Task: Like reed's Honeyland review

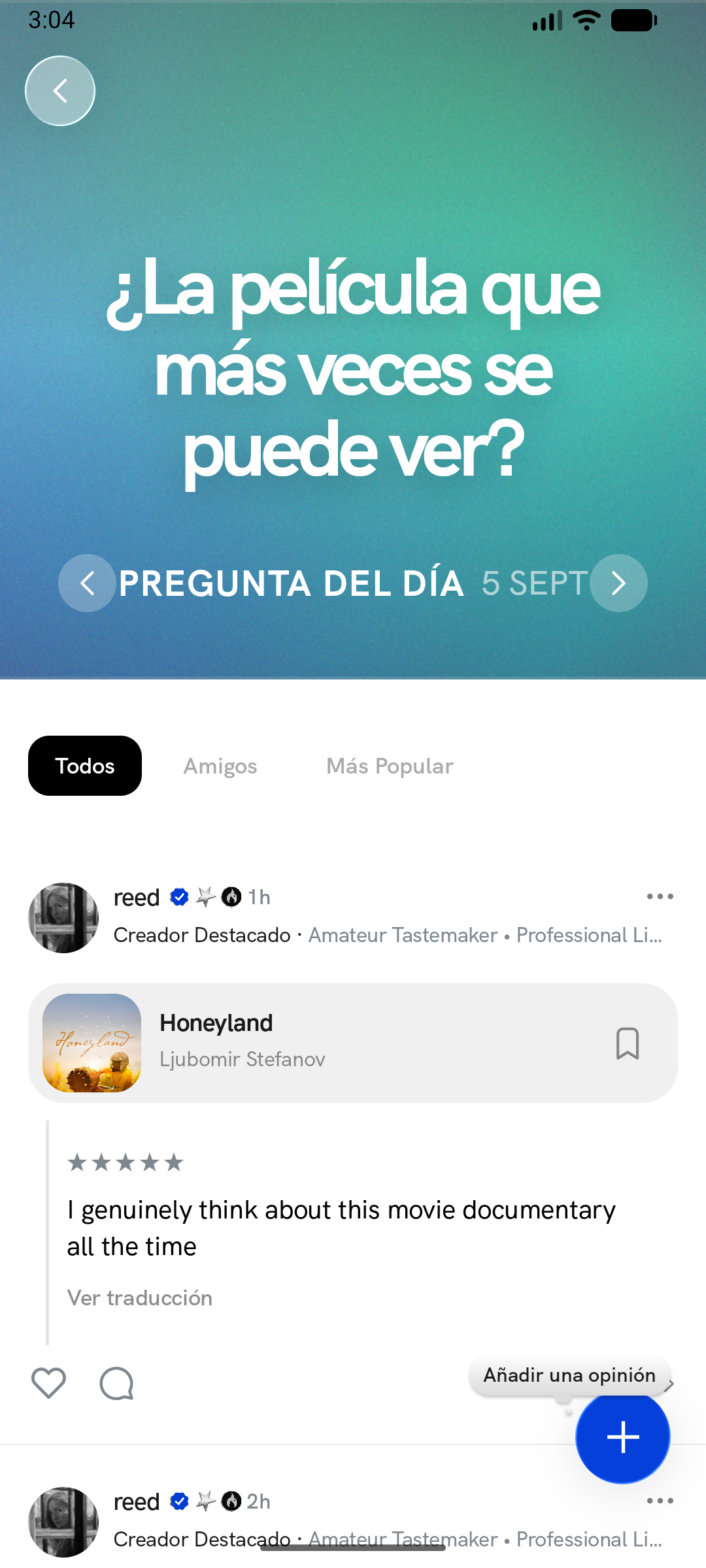Action: click(49, 1383)
